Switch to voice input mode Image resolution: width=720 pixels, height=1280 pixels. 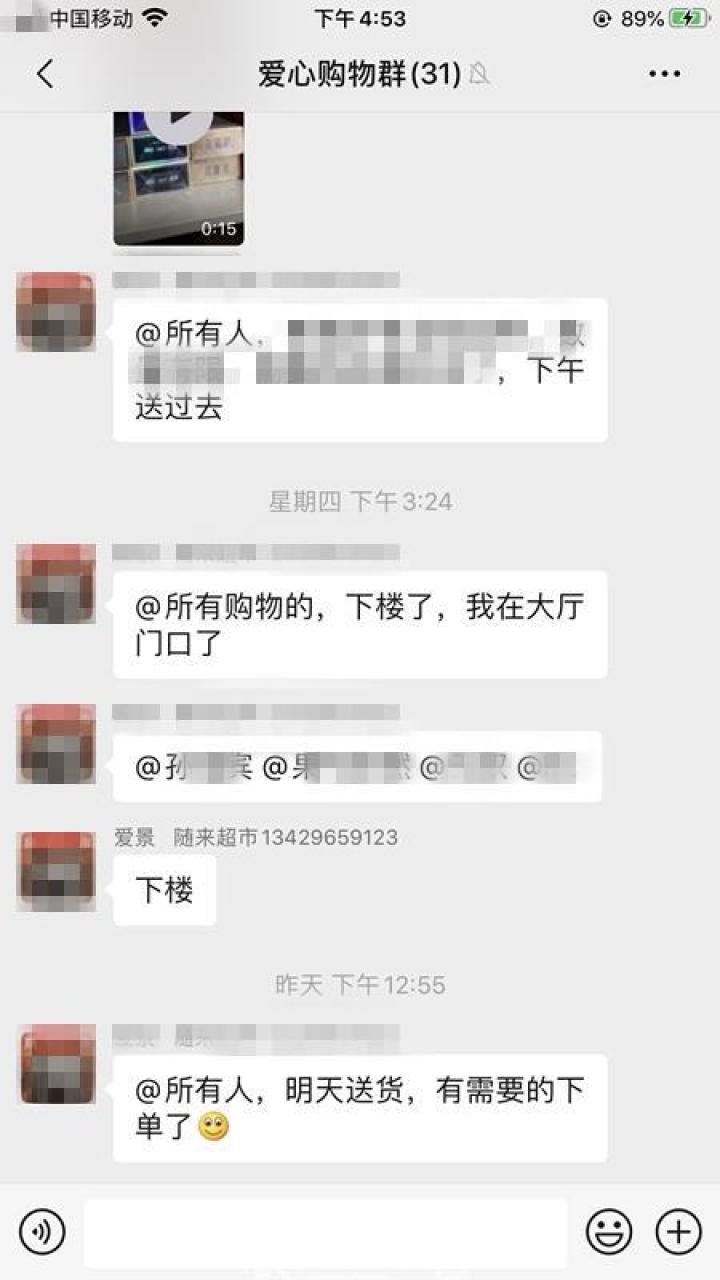(42, 1232)
